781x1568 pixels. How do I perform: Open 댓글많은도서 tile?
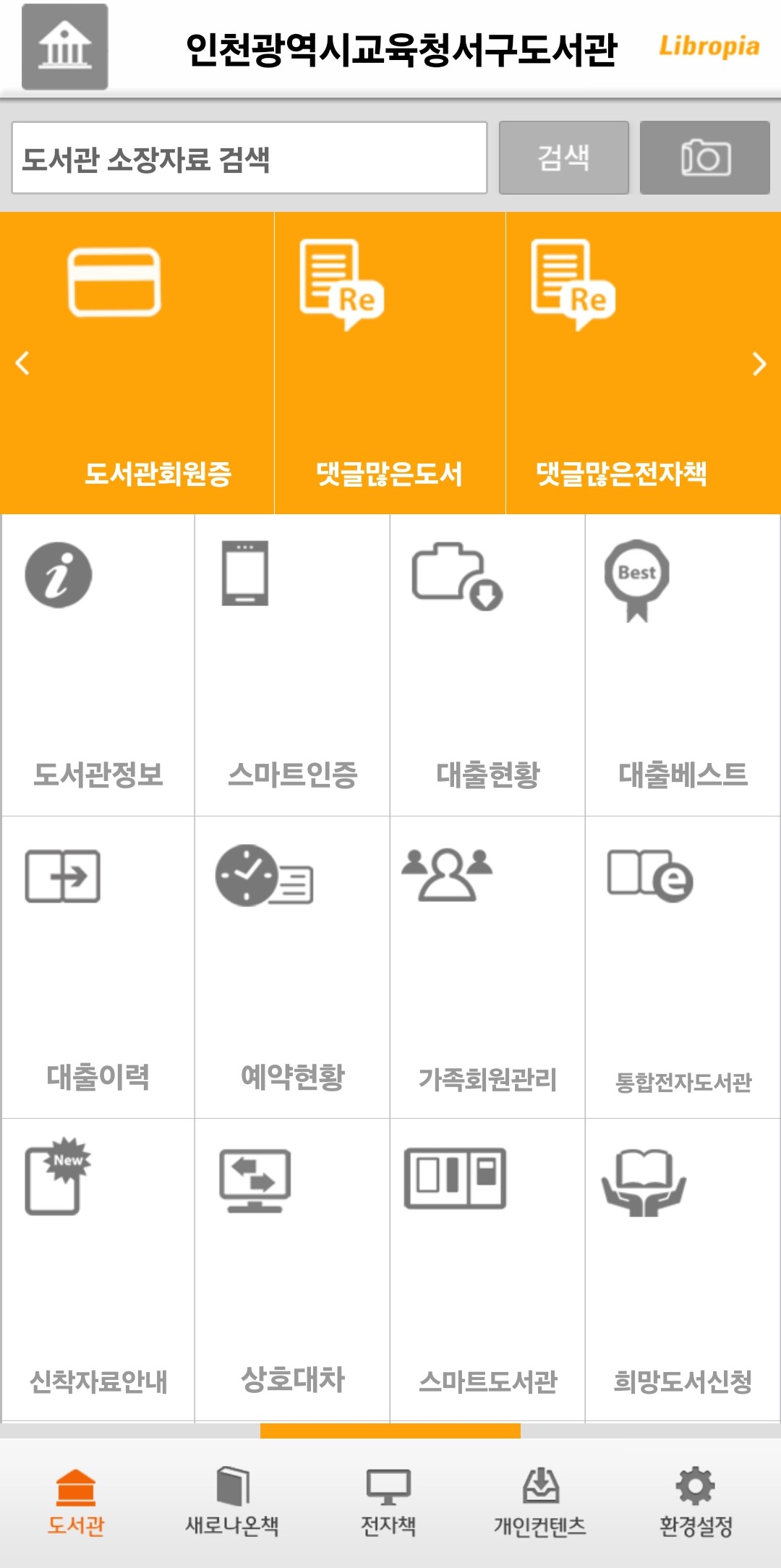point(389,363)
